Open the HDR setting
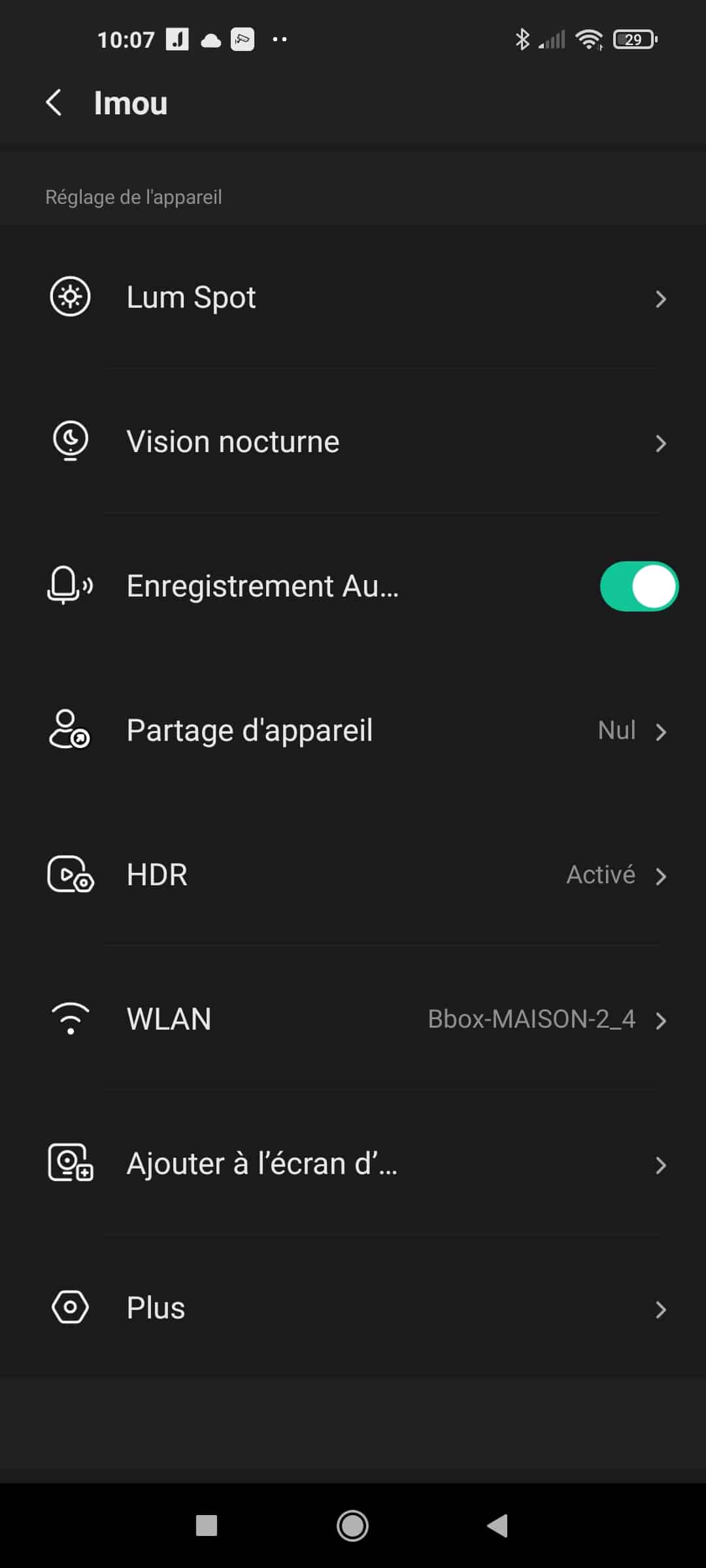706x1568 pixels. [353, 875]
